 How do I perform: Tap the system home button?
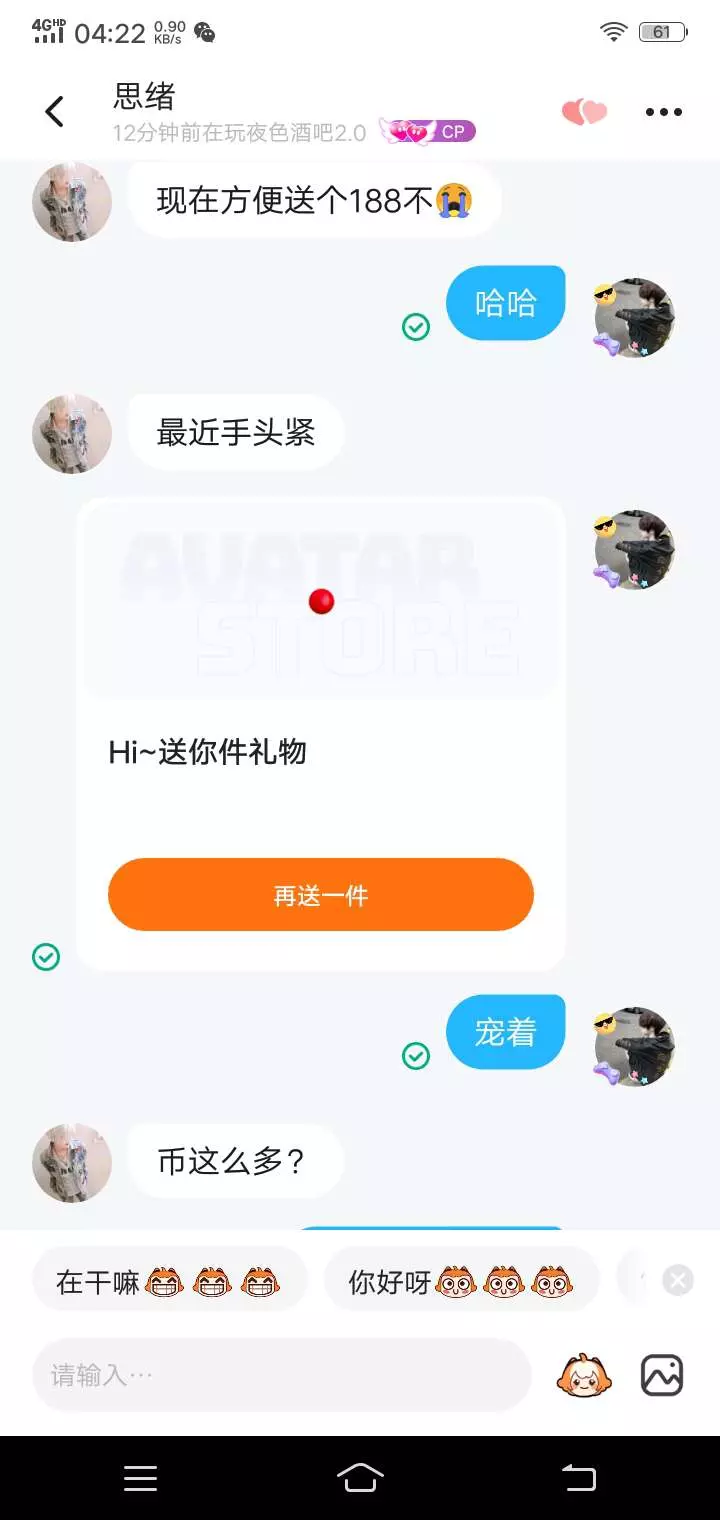click(x=360, y=1478)
